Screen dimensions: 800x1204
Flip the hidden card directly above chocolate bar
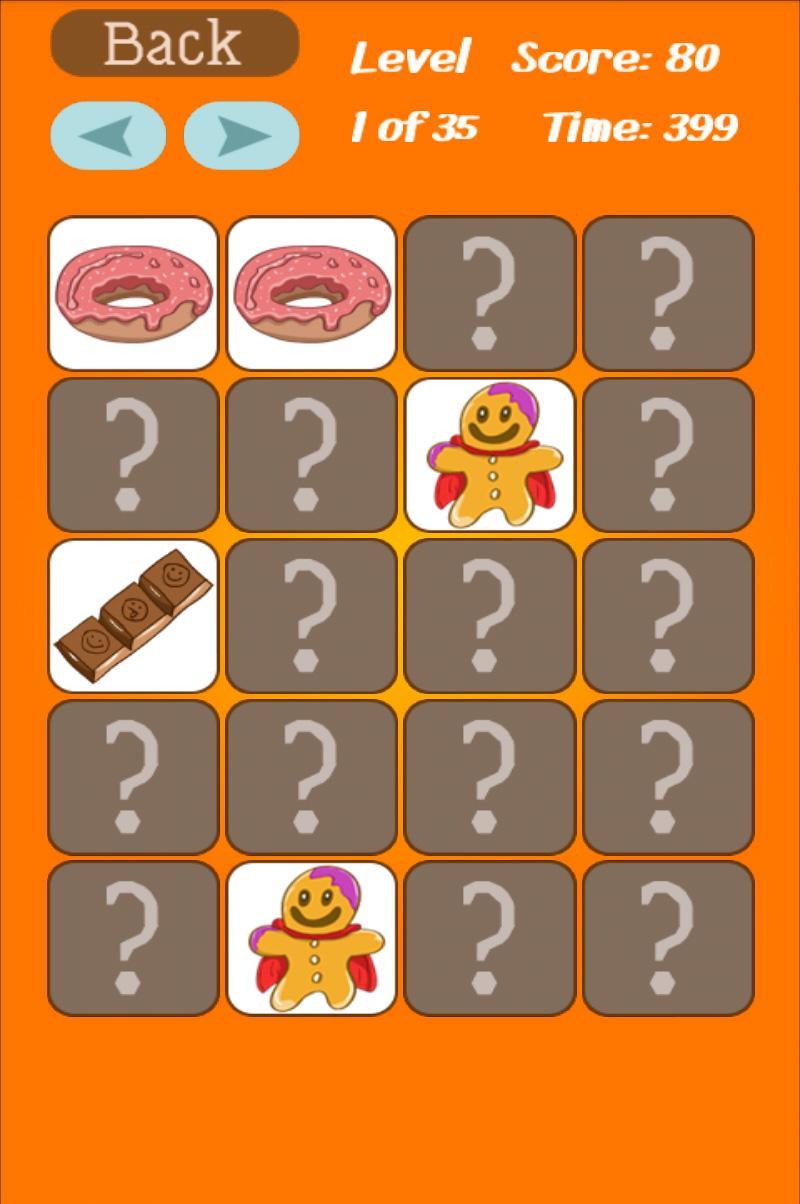pos(133,454)
